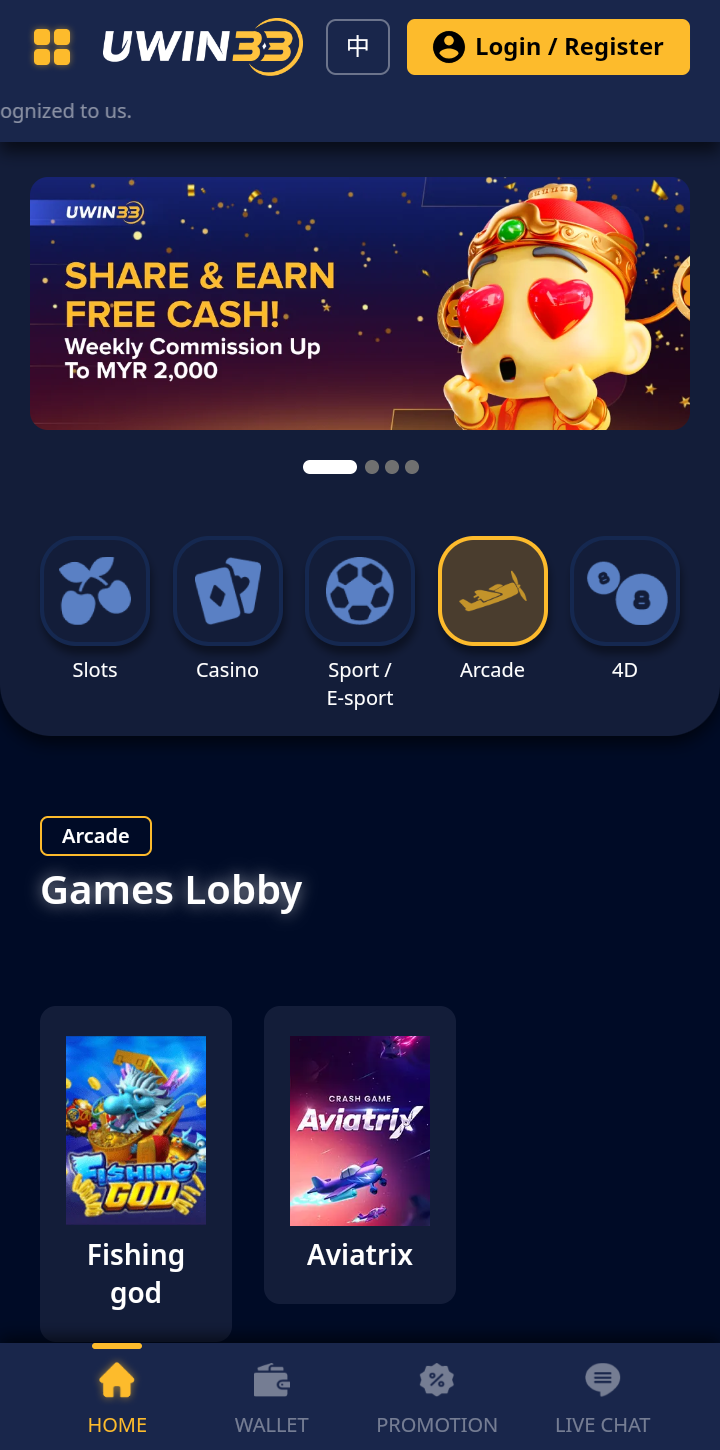Start a Live Chat
This screenshot has width=720, height=1450.
pyautogui.click(x=602, y=1397)
